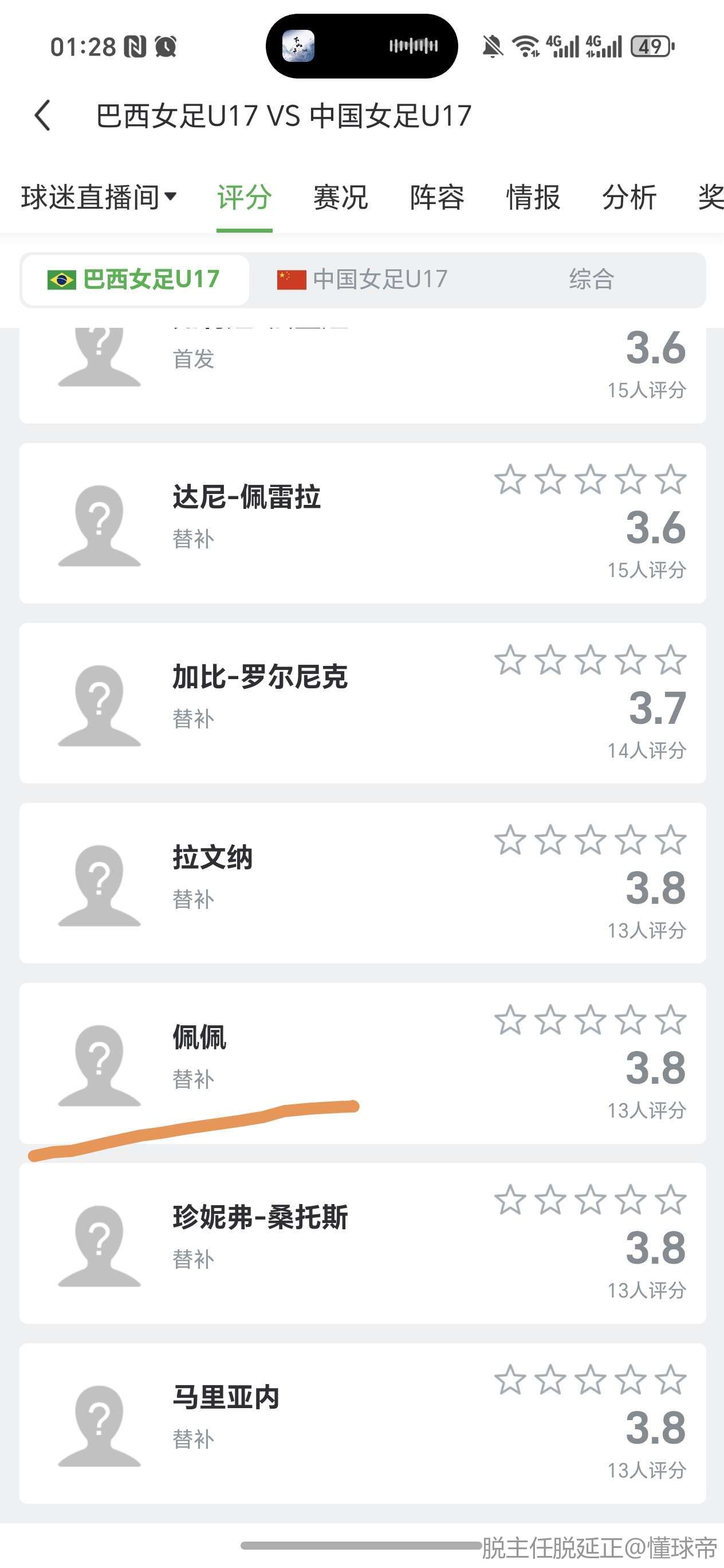Viewport: 724px width, 1568px height.
Task: Open 拉文纳 player card
Action: (213, 857)
